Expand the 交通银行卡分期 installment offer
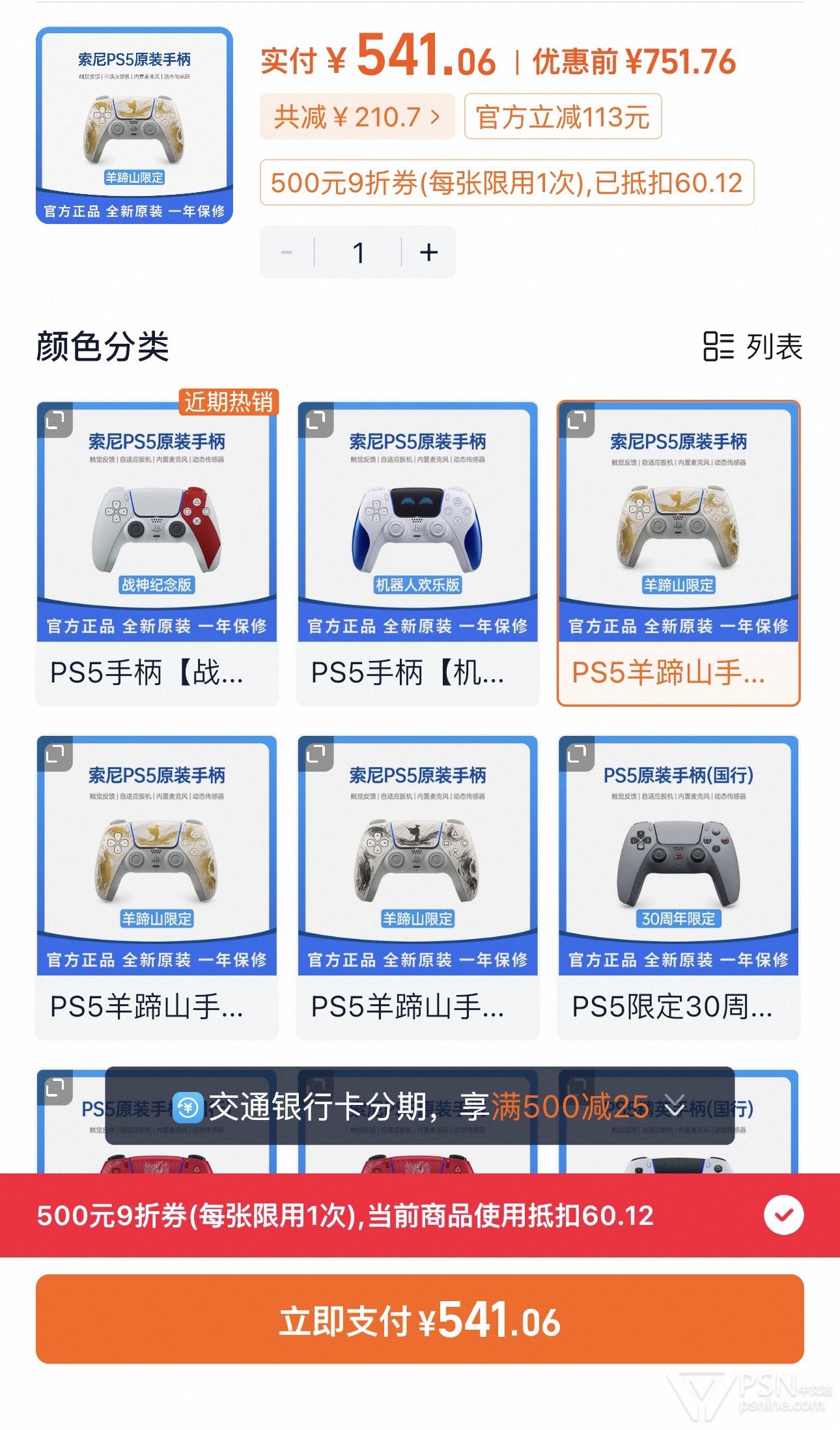This screenshot has height=1430, width=840. point(675,1105)
